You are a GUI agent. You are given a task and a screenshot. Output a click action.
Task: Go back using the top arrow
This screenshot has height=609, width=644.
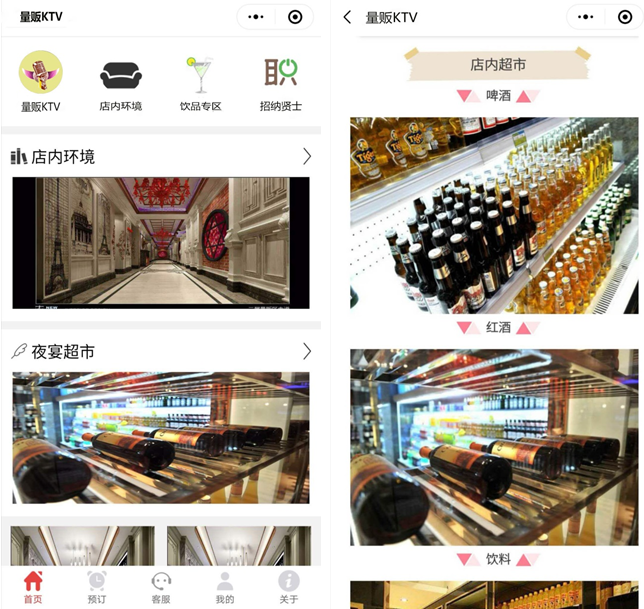coord(347,17)
